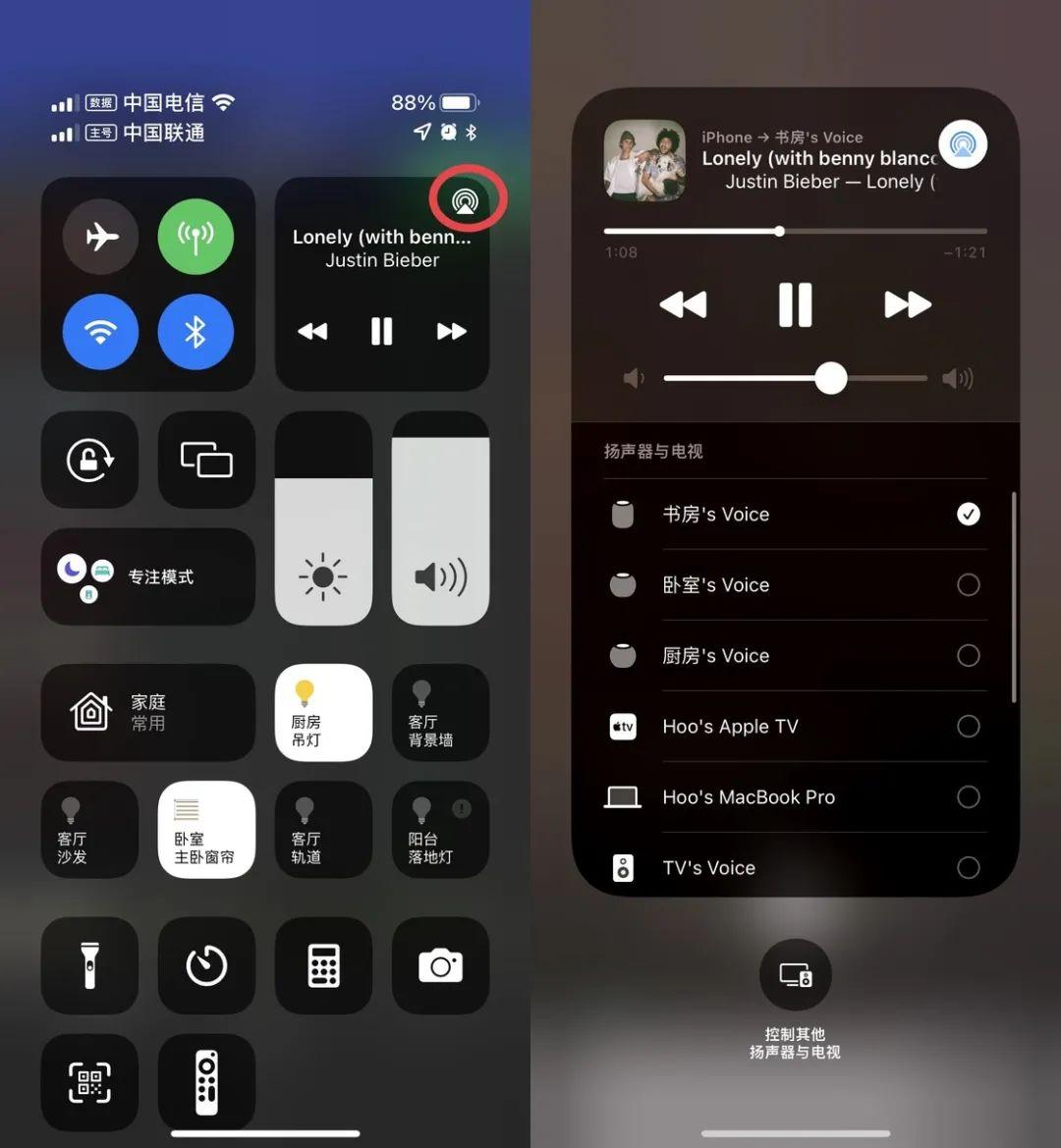Open the calculator shortcut

(x=323, y=965)
